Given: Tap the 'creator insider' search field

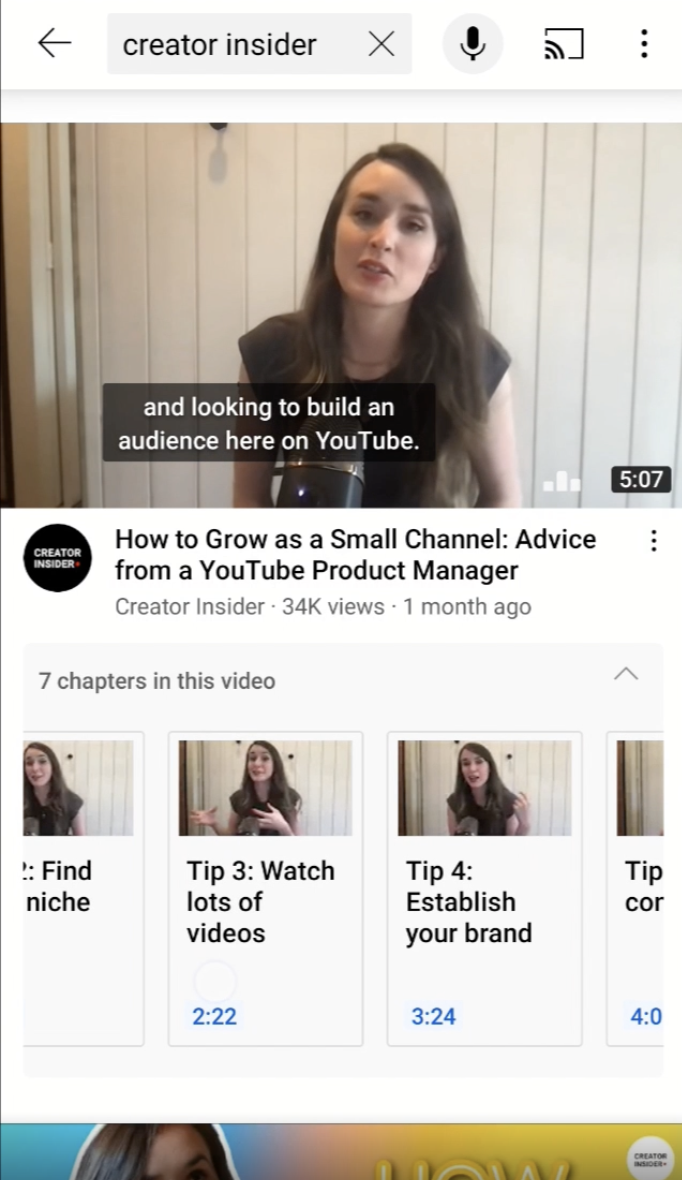Looking at the screenshot, I should (235, 44).
